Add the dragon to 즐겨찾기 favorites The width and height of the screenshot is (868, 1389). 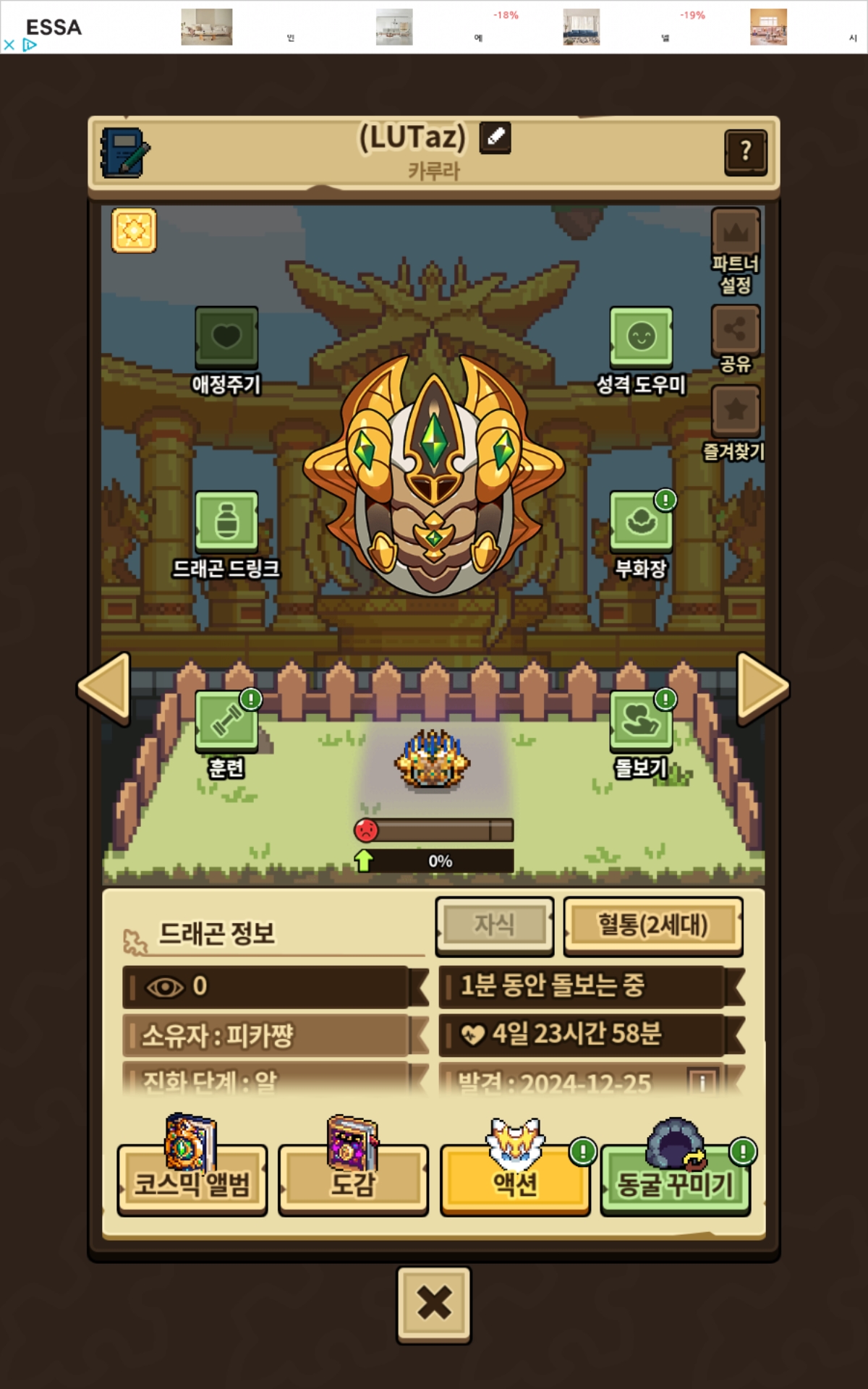(x=735, y=423)
